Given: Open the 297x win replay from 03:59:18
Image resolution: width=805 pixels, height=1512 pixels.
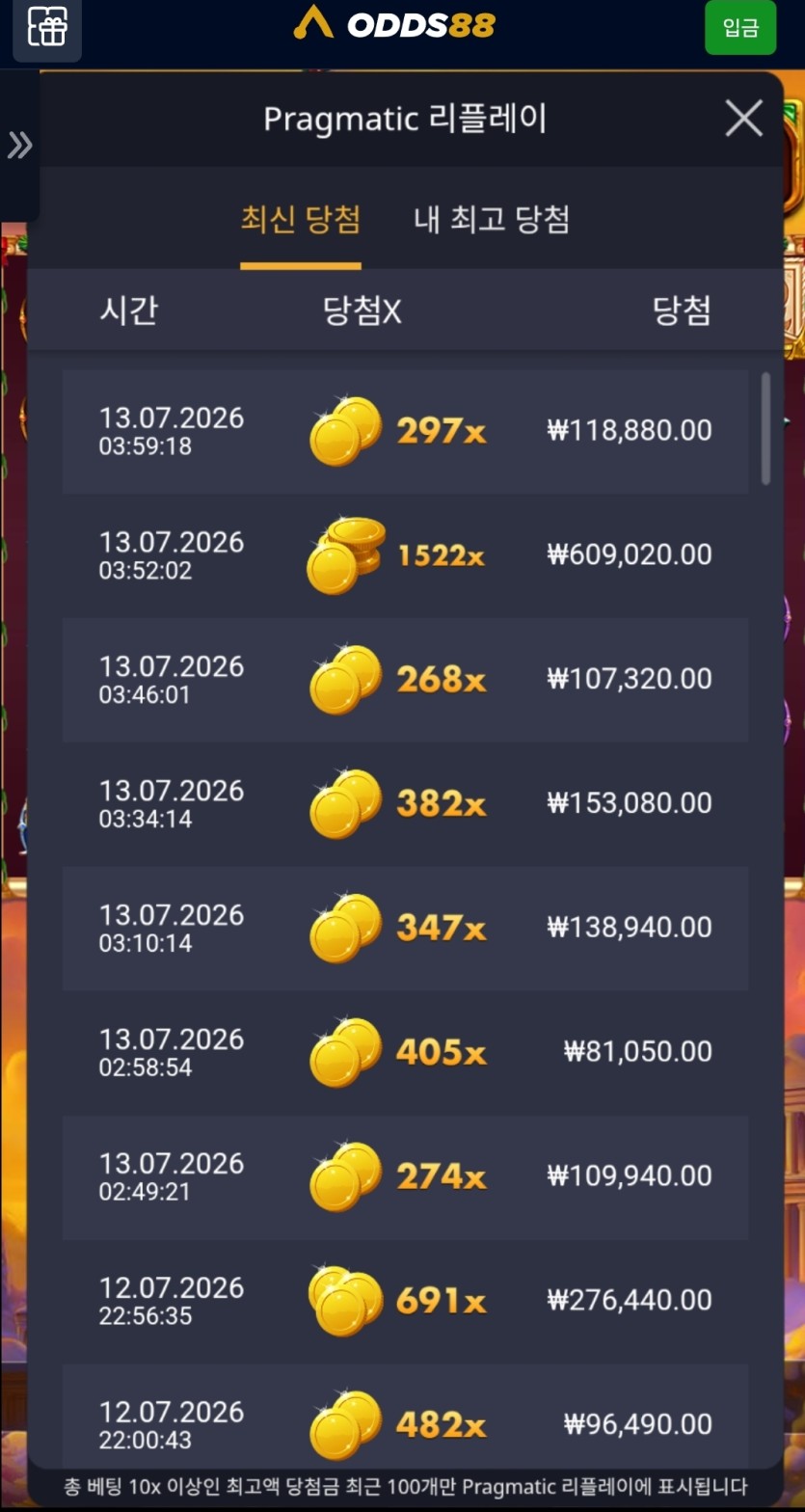Looking at the screenshot, I should 405,431.
